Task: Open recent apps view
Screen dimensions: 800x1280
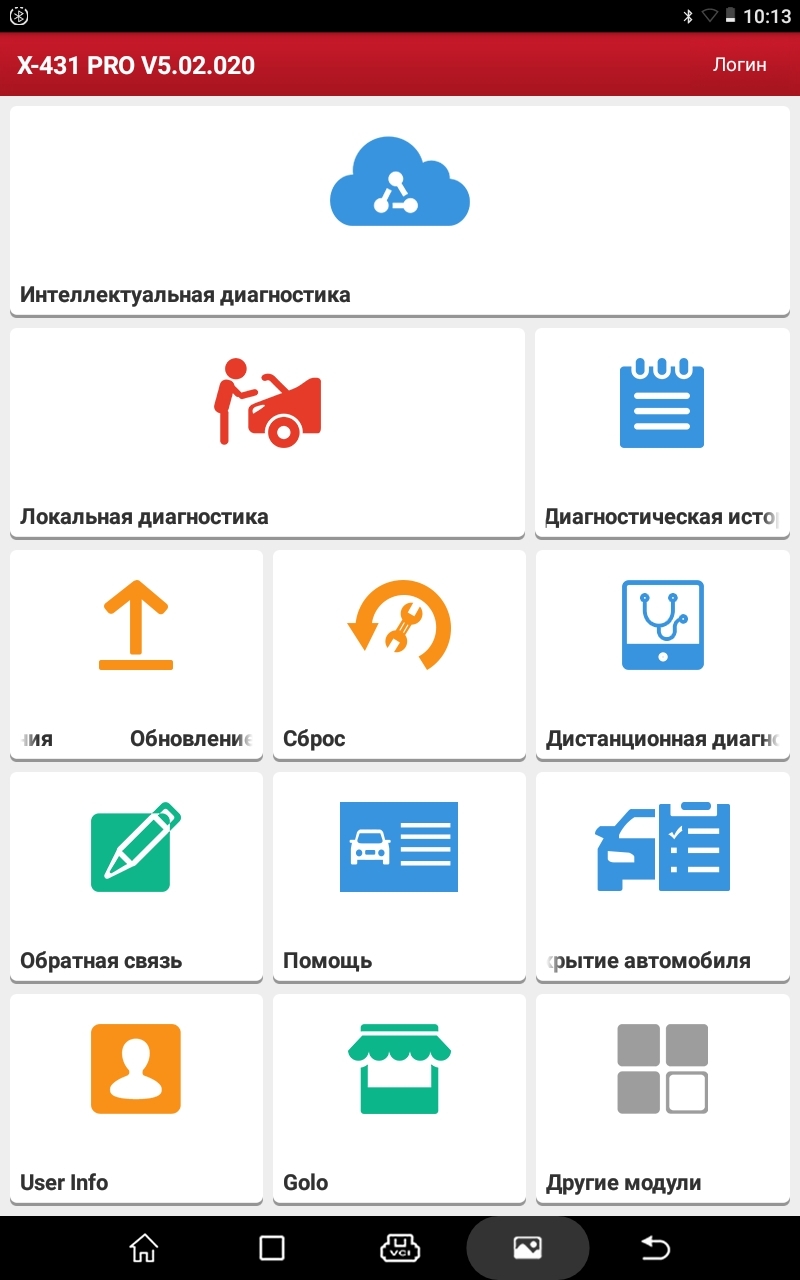Action: pos(272,1247)
